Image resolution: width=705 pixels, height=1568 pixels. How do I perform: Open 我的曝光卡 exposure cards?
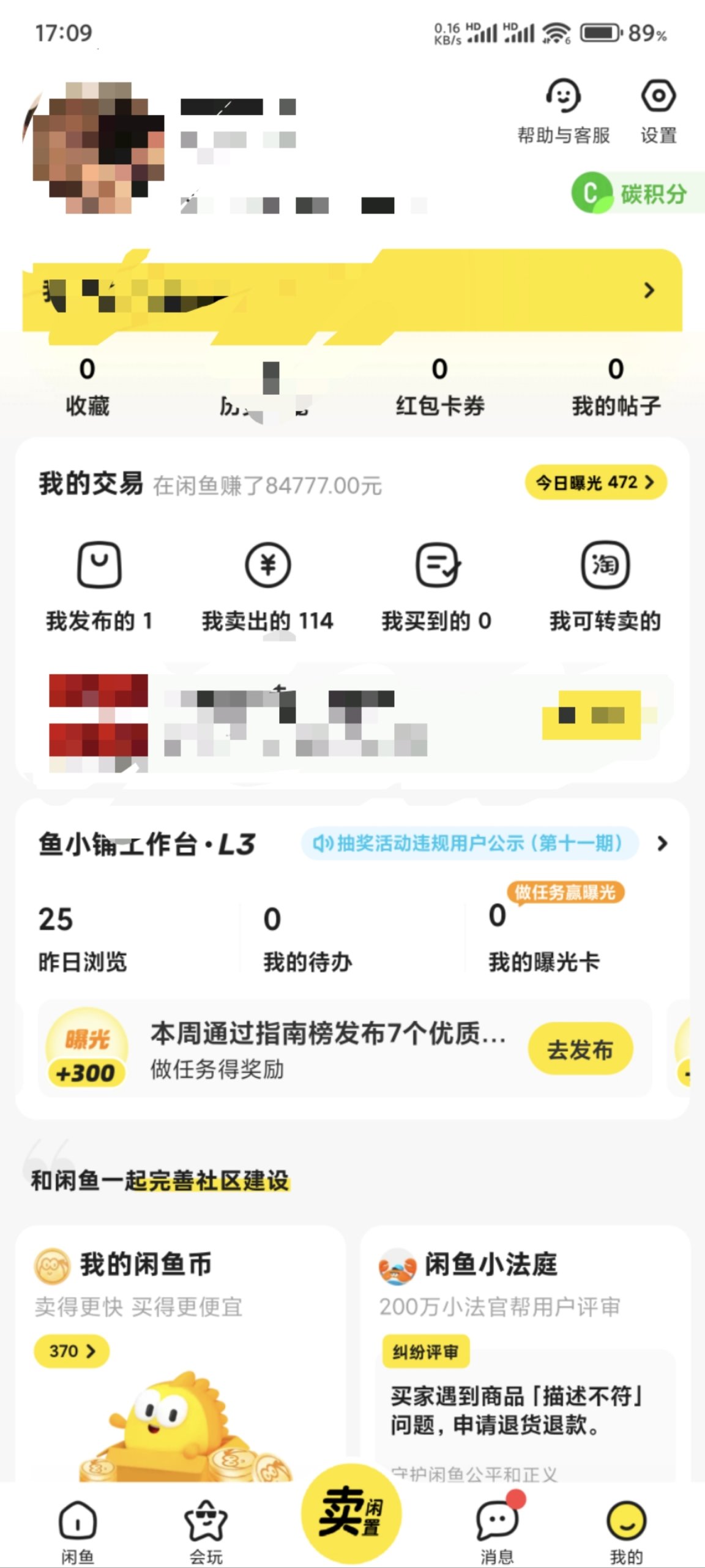(543, 939)
